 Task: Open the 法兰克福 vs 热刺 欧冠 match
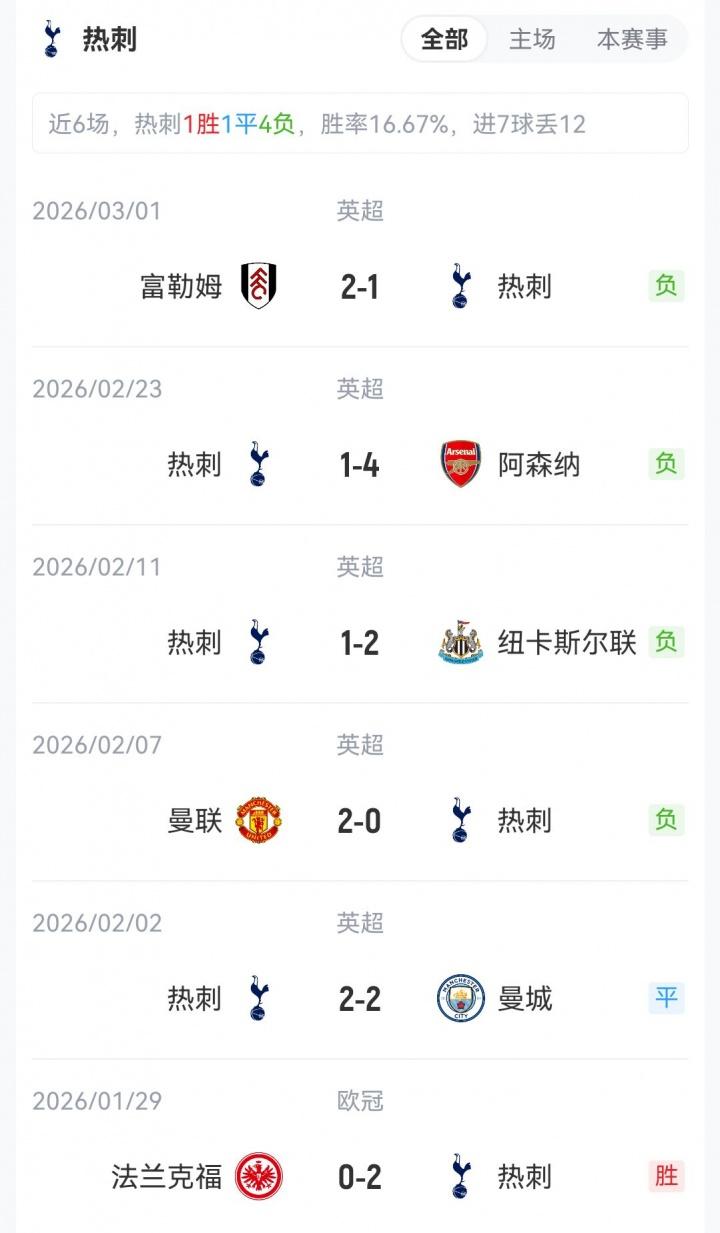tap(360, 1177)
